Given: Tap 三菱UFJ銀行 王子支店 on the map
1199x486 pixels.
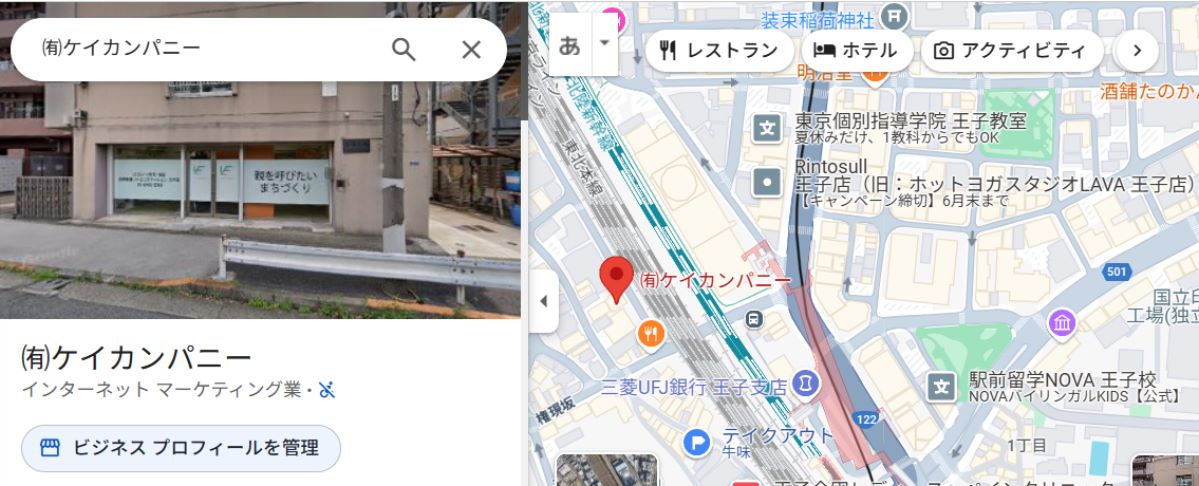Looking at the screenshot, I should 806,383.
